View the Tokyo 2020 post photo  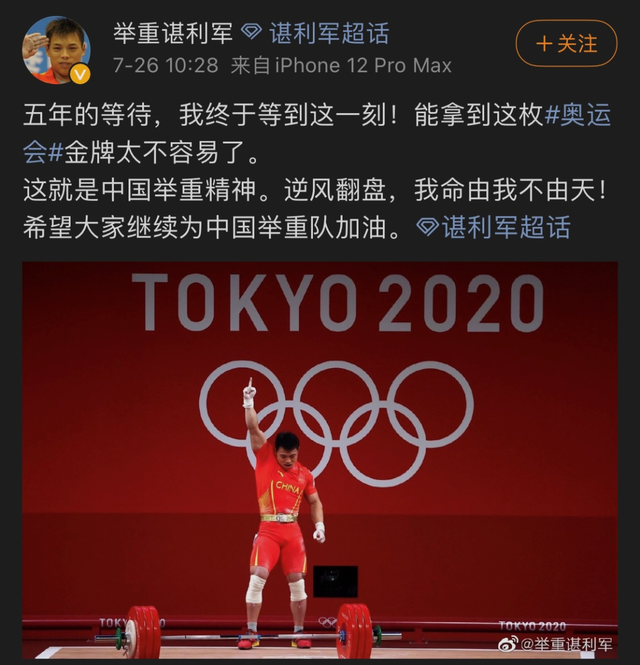pyautogui.click(x=320, y=460)
